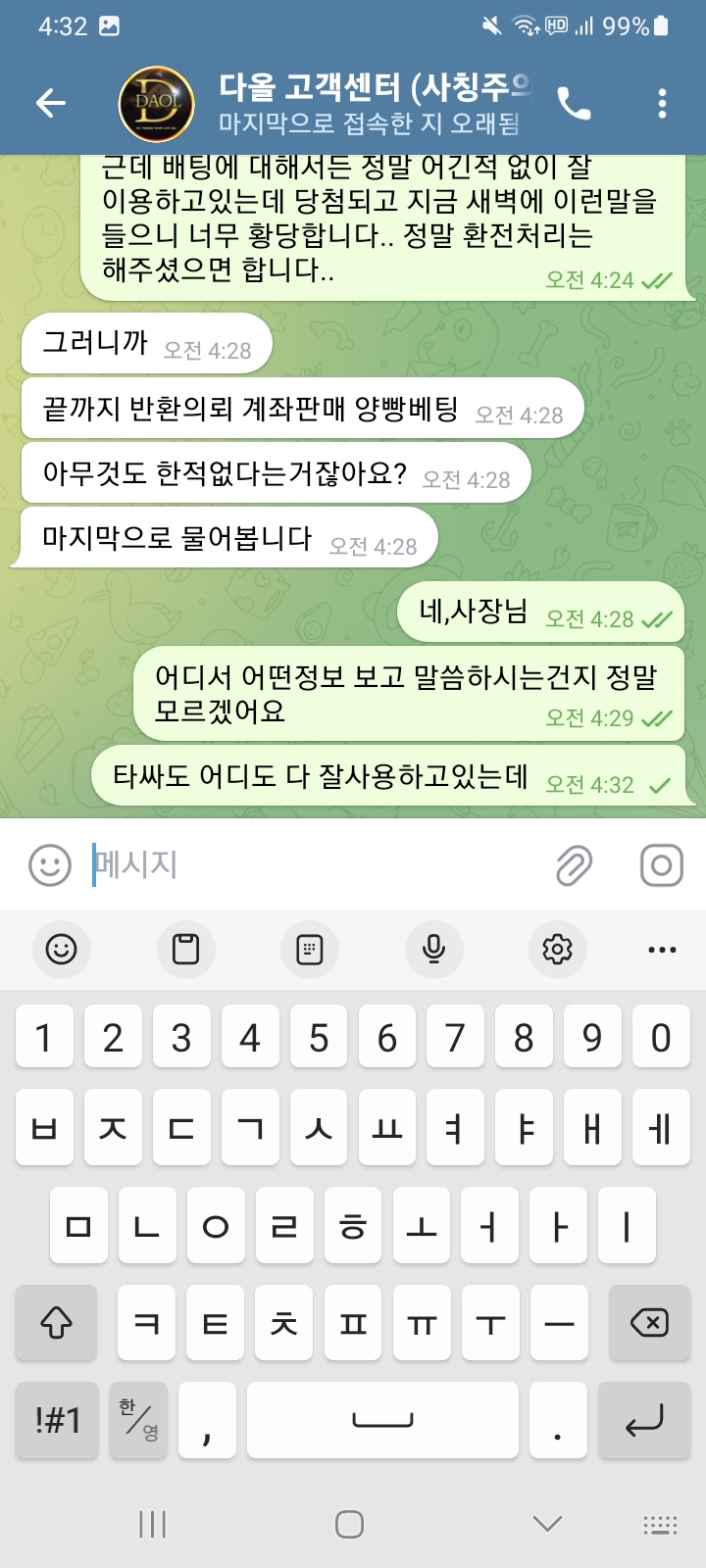Open keyboard settings gear
The width and height of the screenshot is (706, 1568).
tap(557, 949)
